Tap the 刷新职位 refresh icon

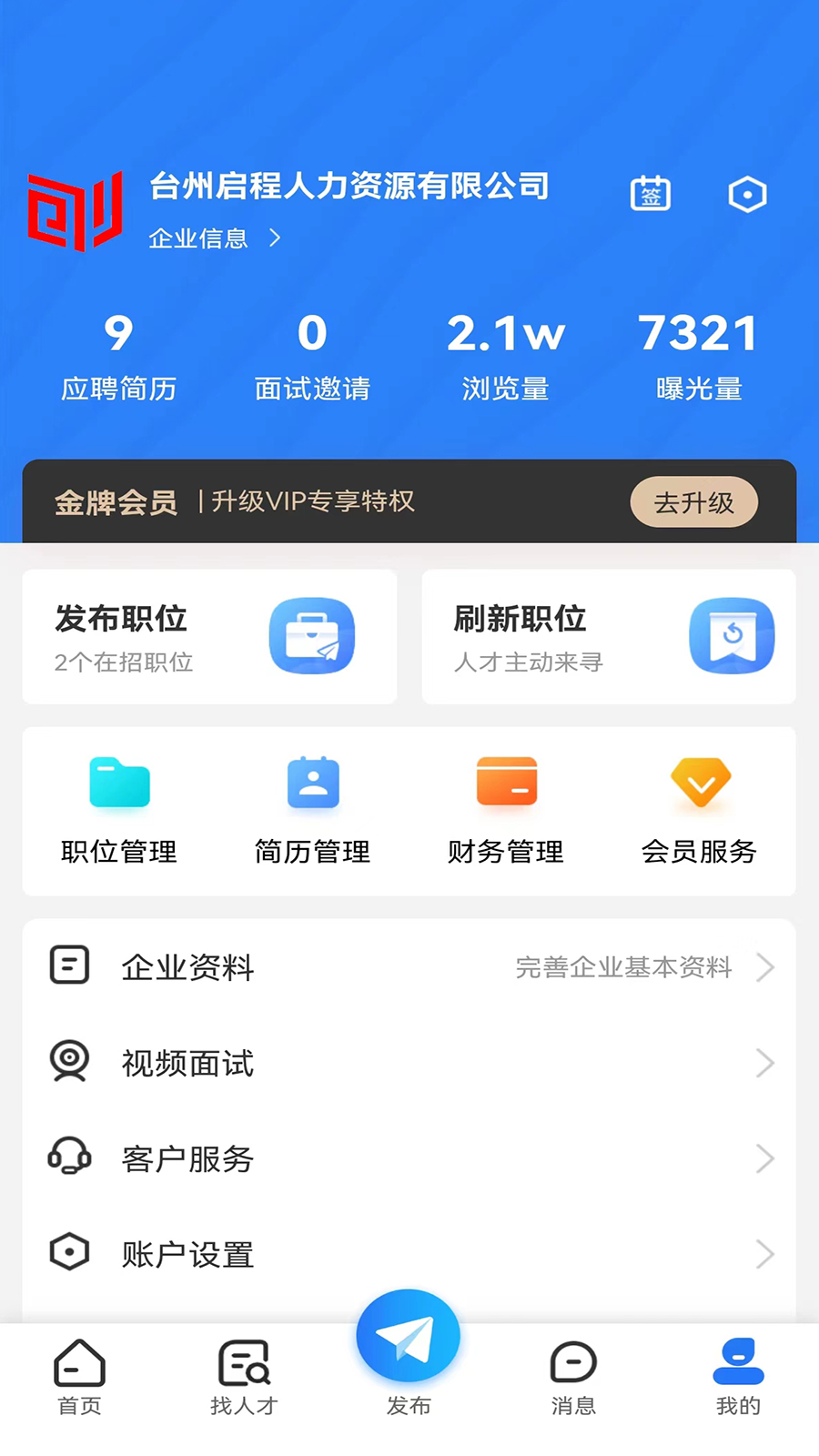(x=732, y=636)
